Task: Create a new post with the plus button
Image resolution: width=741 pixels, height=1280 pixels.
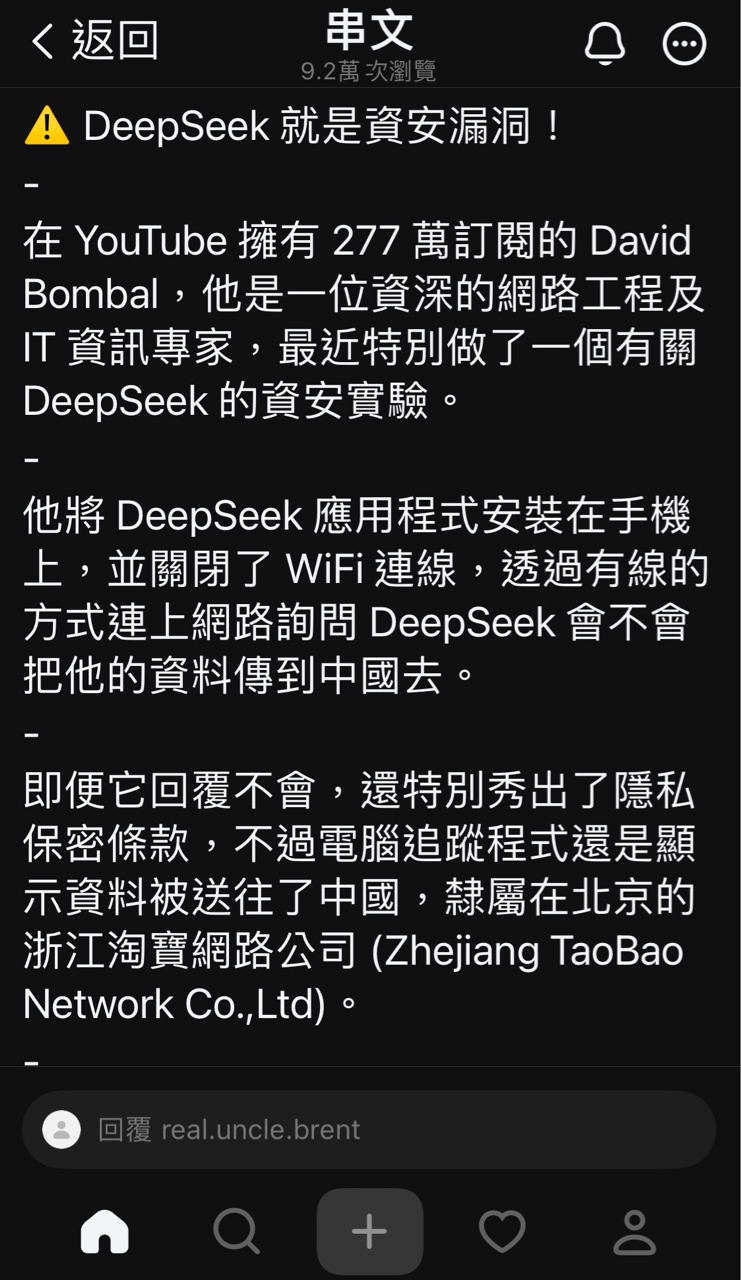Action: [370, 1231]
